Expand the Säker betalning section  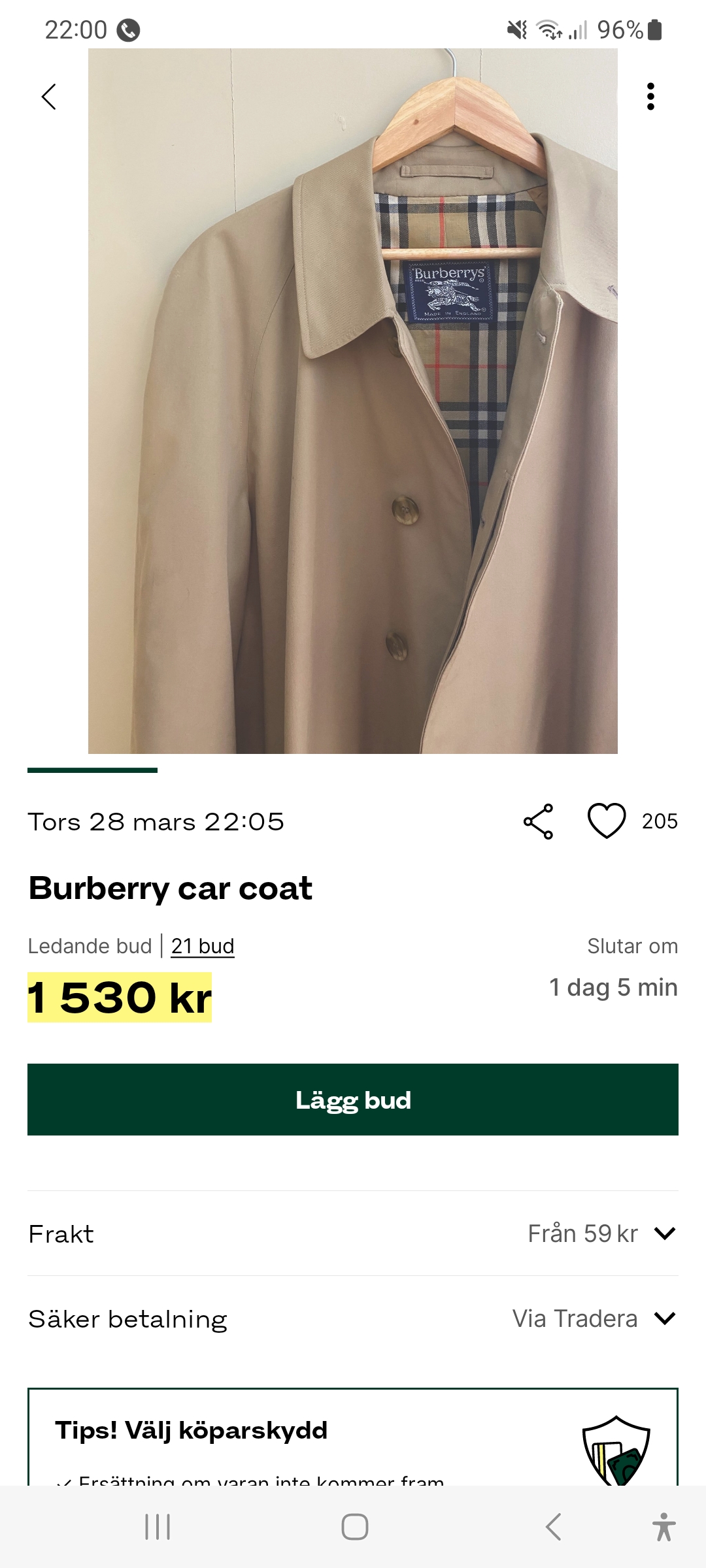click(664, 1318)
